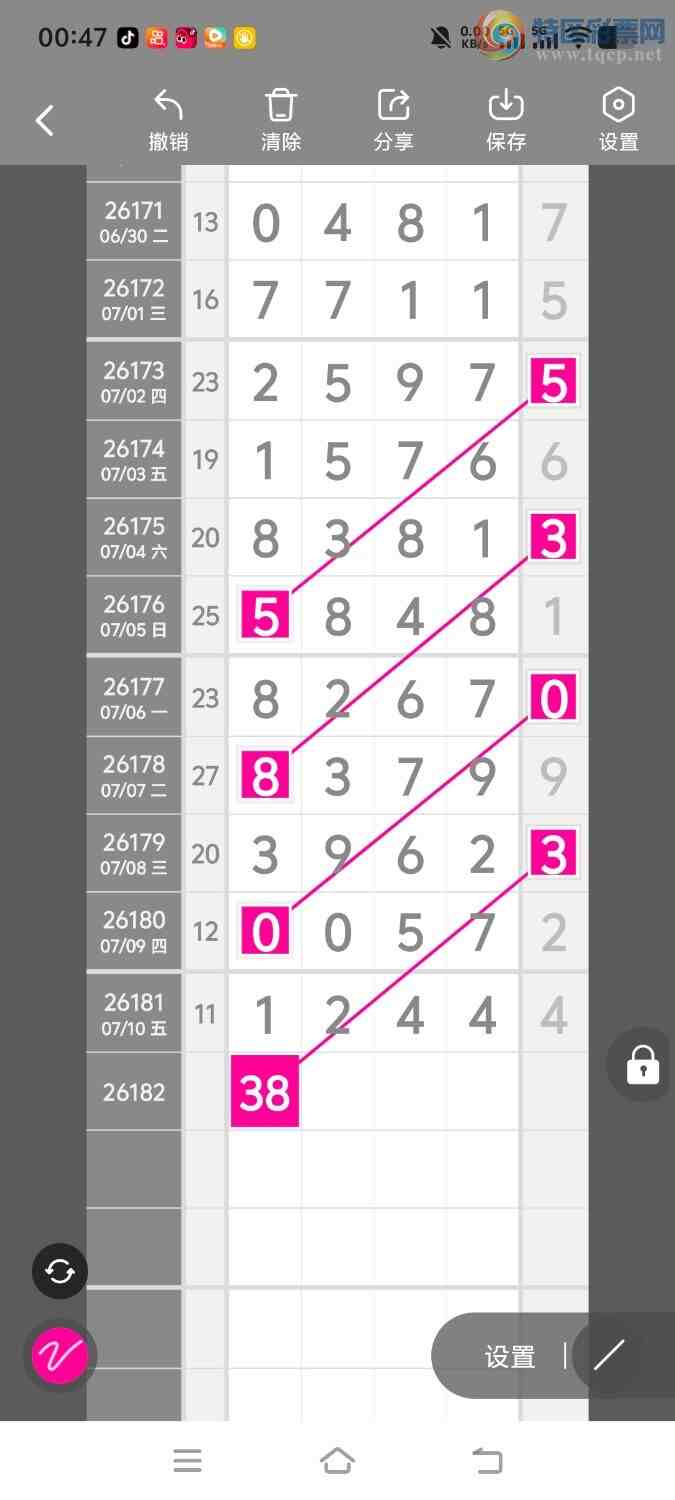Select the pink pen drawing tool
675x1500 pixels.
click(x=60, y=1356)
